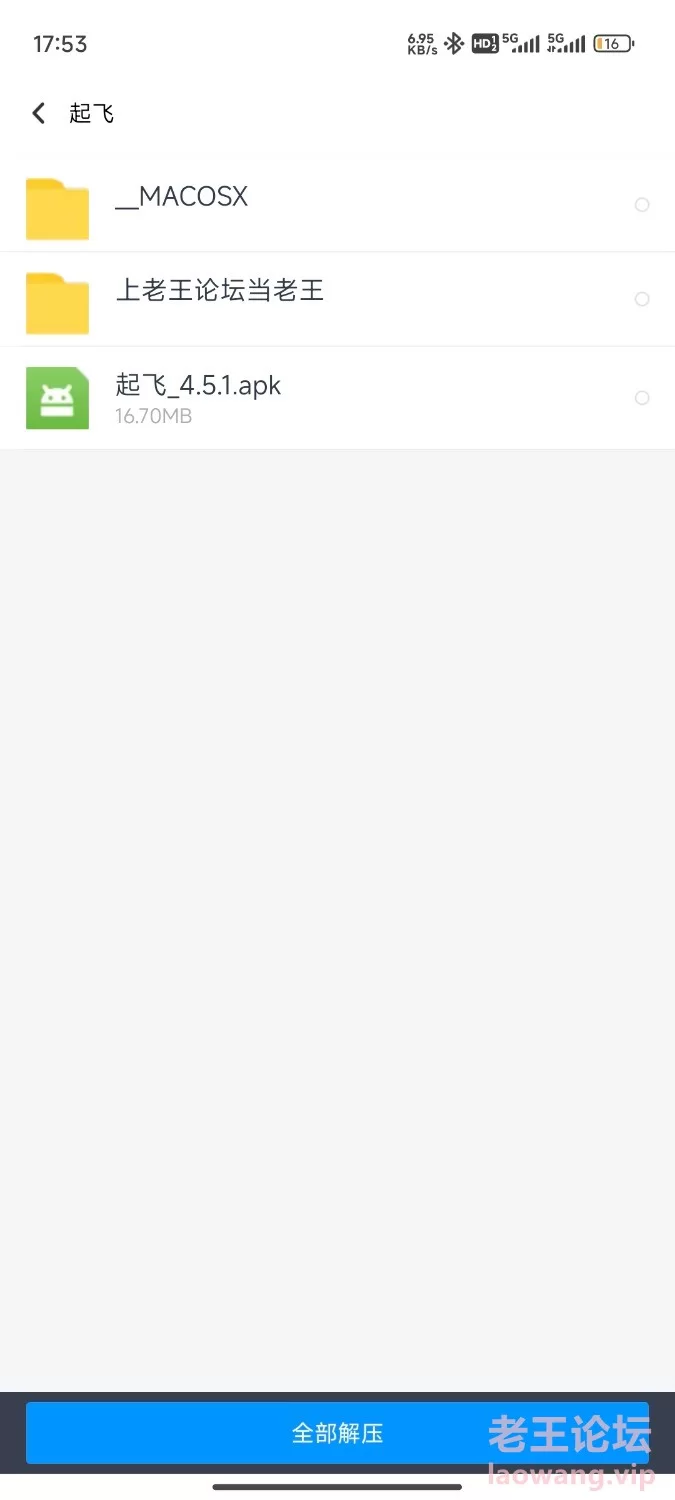This screenshot has width=675, height=1500.
Task: Select the circle next to 起飞_4.5.1.apk
Action: click(x=642, y=398)
